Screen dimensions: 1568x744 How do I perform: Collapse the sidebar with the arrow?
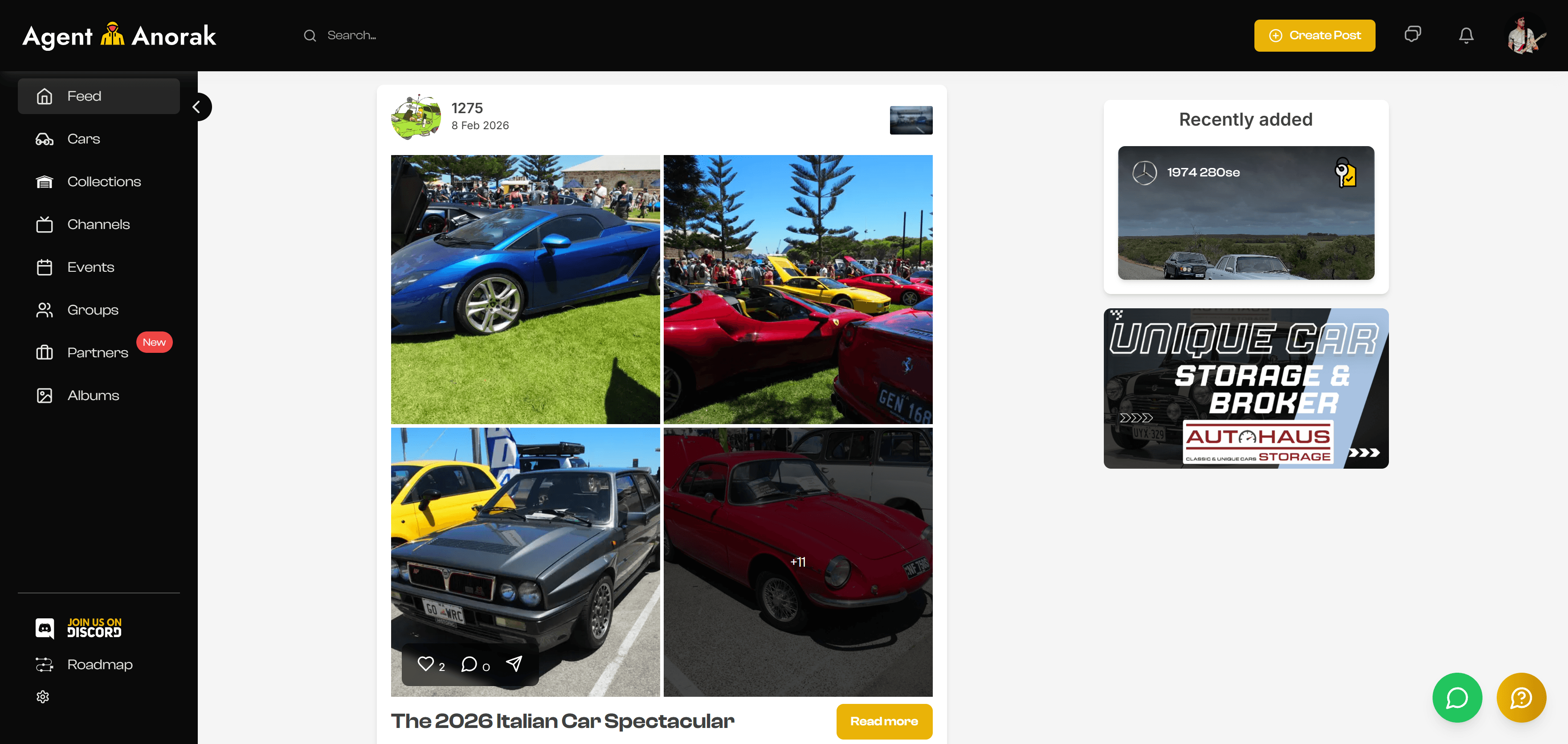pos(196,107)
